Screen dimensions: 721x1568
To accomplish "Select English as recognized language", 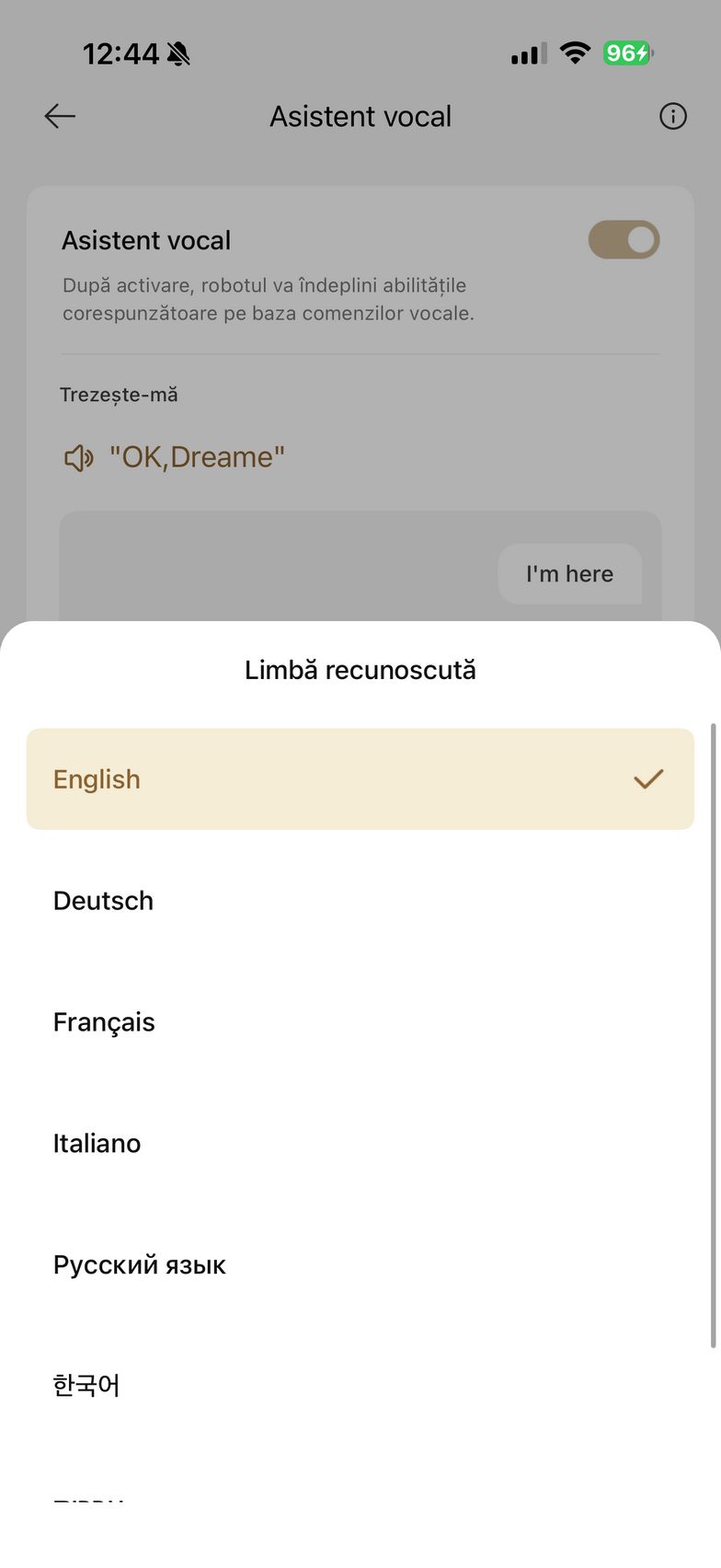I will [359, 779].
